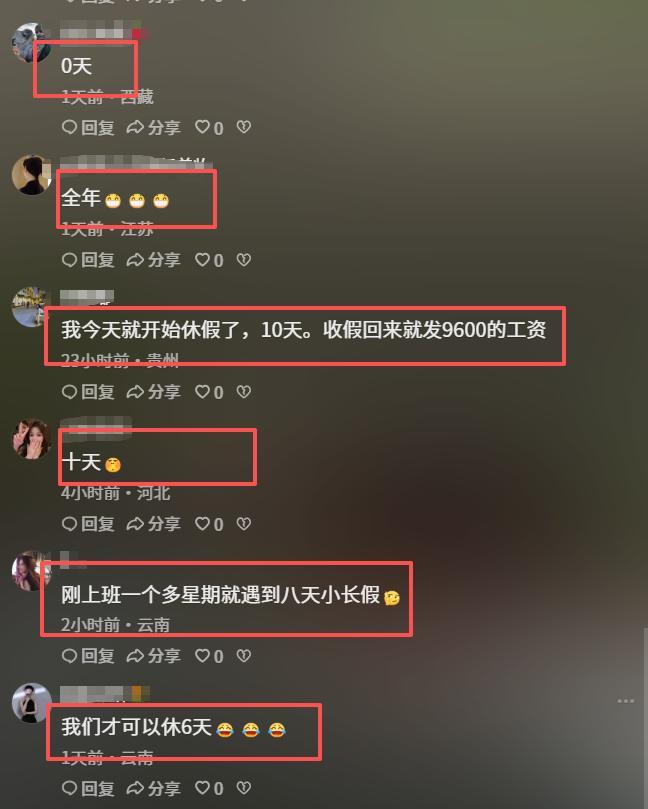Reply to the comment about 9600的工资
The image size is (648, 809).
click(88, 391)
